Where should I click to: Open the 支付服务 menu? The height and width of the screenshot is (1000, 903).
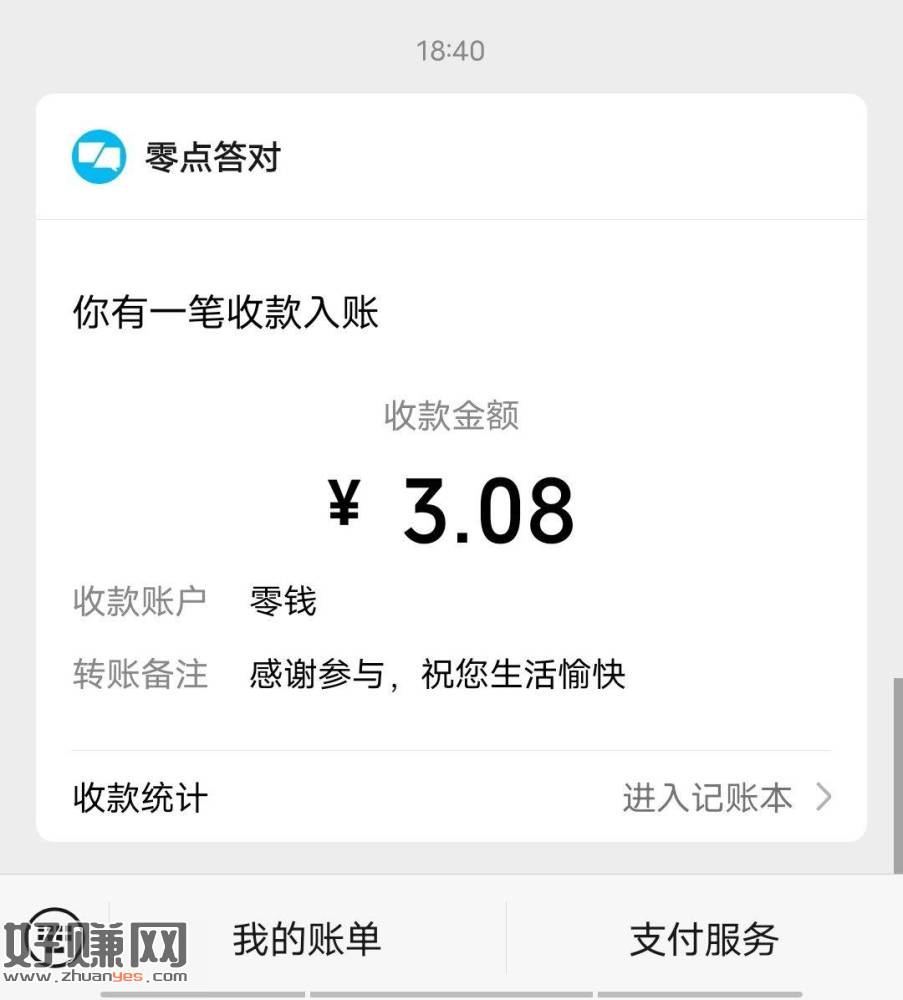[704, 939]
